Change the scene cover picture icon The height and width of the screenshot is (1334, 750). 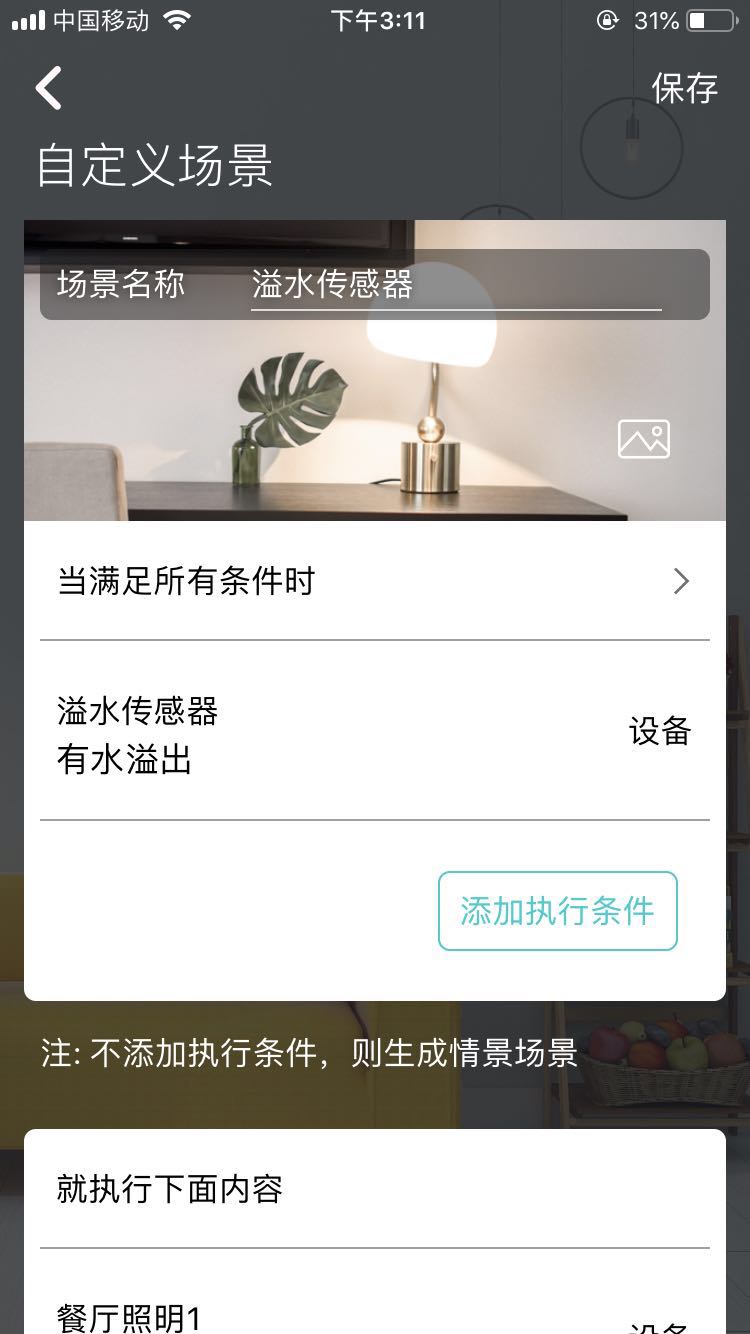(x=644, y=439)
